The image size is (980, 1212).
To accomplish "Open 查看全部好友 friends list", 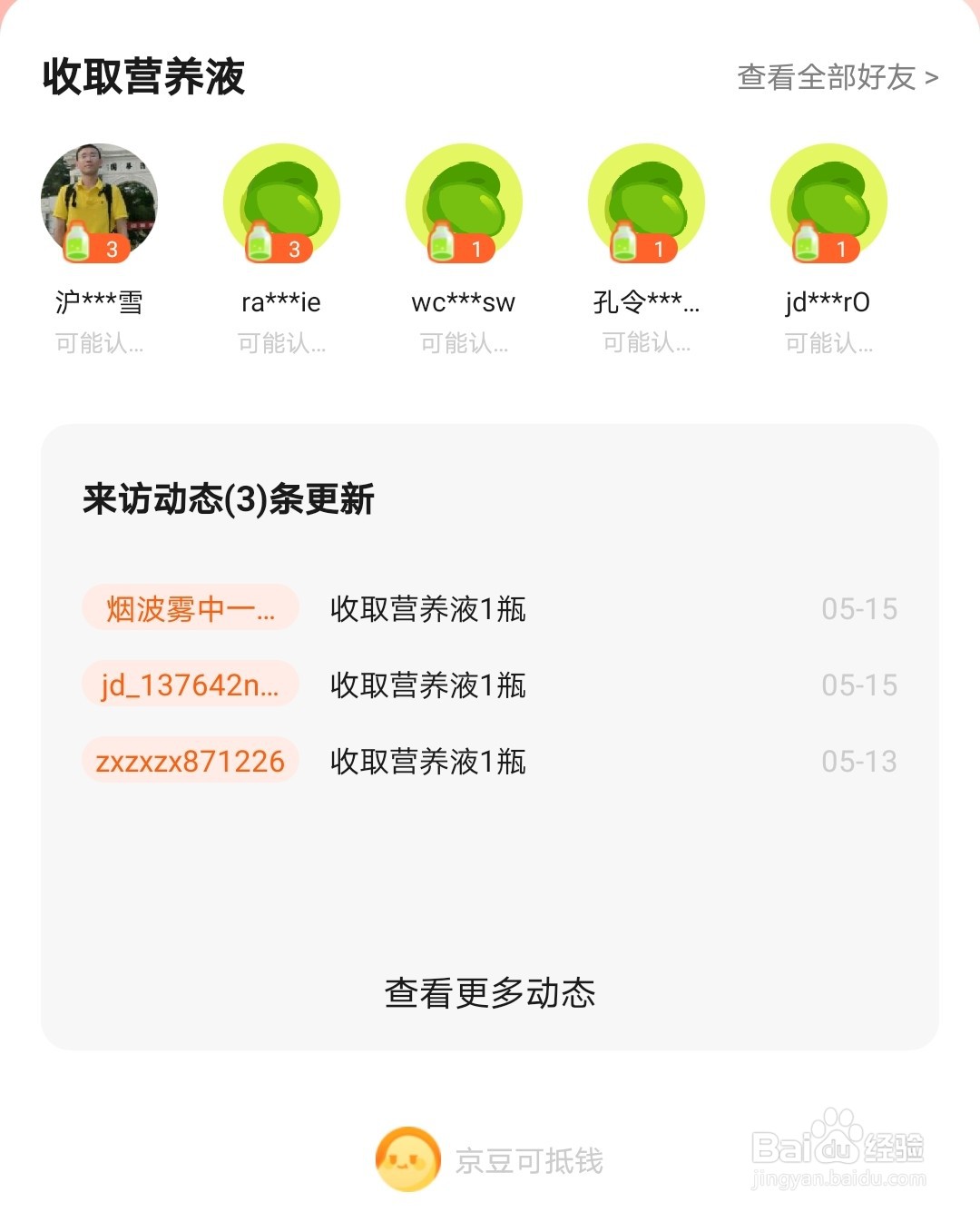I will (x=837, y=77).
